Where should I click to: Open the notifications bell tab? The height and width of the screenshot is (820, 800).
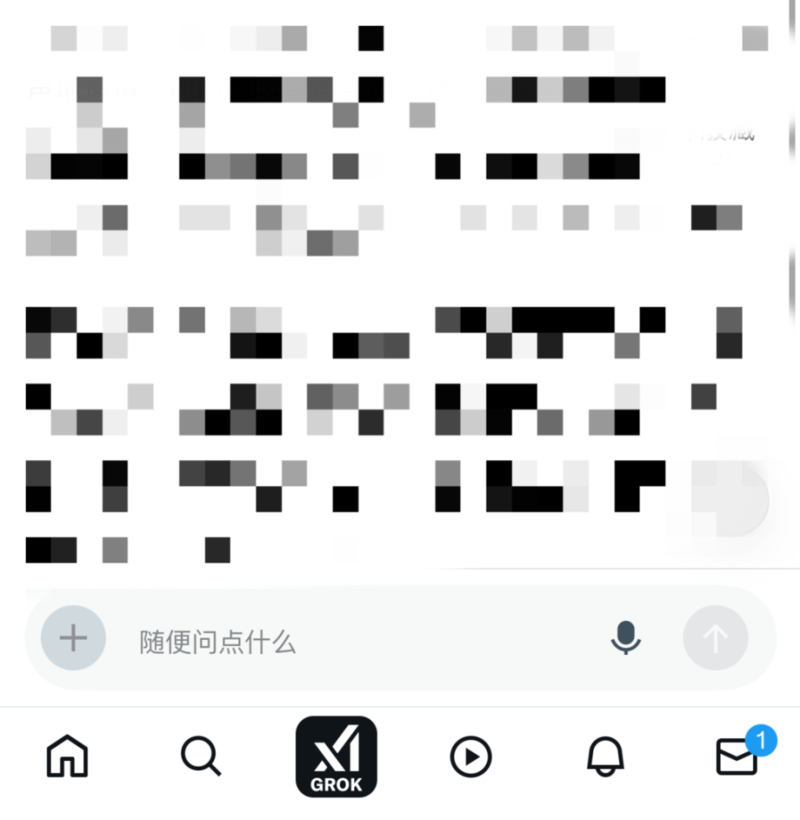(605, 757)
